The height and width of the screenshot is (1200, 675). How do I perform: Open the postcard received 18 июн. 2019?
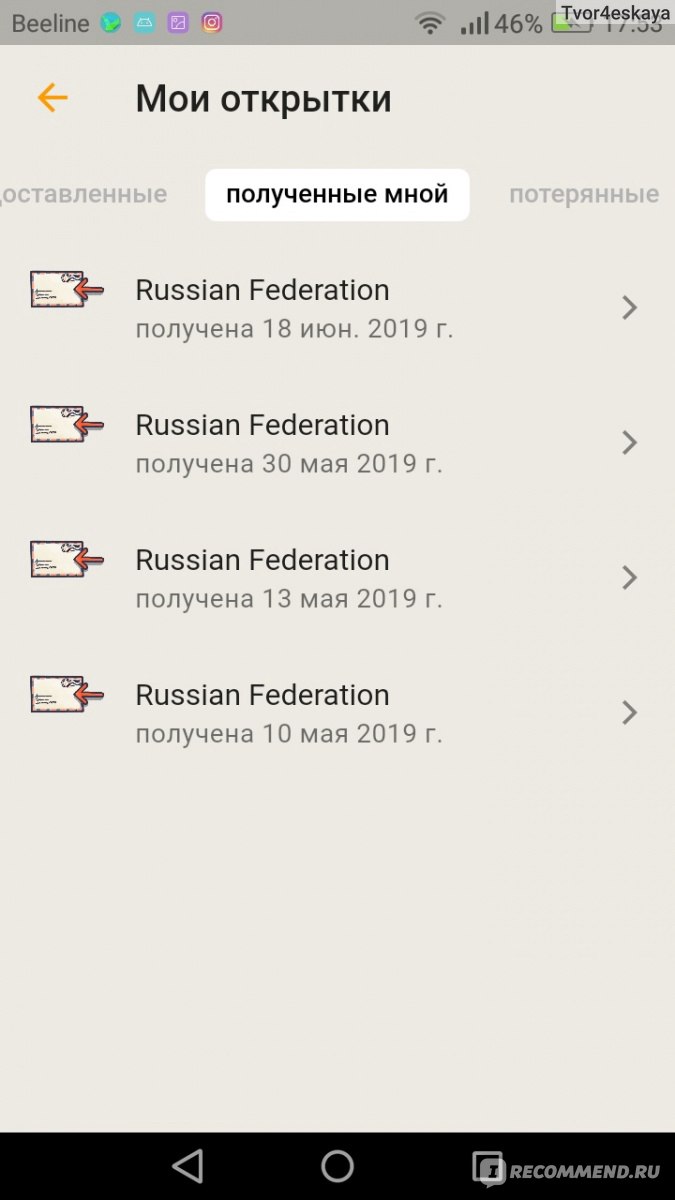pyautogui.click(x=337, y=308)
